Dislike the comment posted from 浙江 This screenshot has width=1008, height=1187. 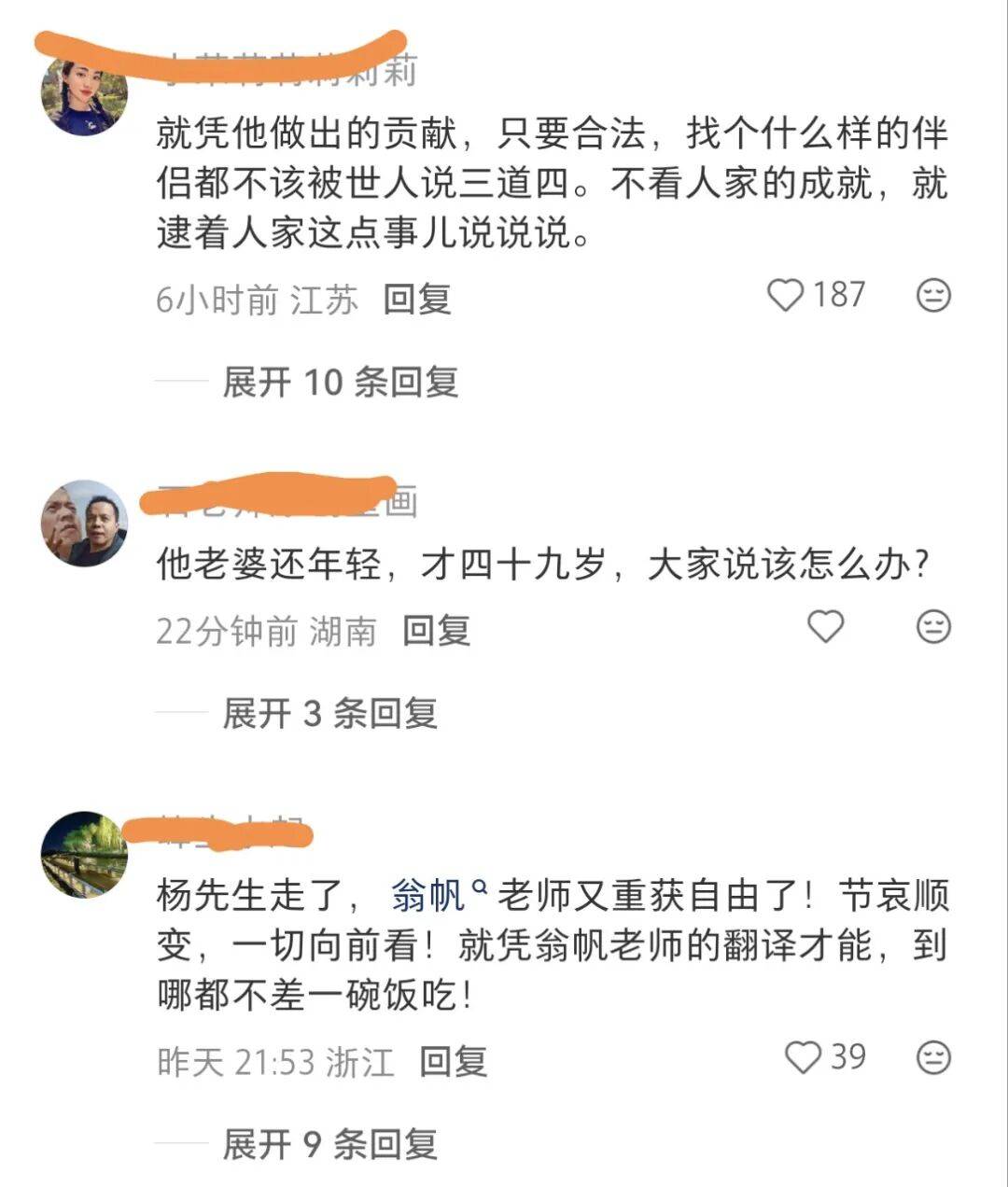(933, 1057)
